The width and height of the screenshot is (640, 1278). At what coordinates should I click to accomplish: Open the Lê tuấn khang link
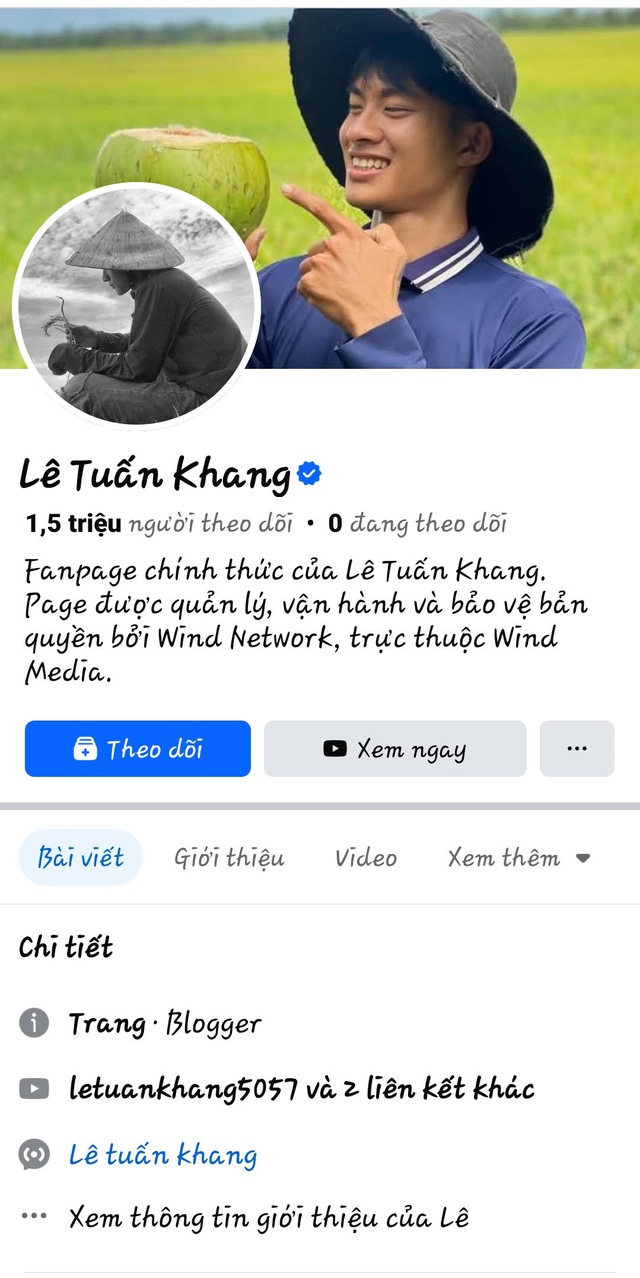tap(163, 1155)
